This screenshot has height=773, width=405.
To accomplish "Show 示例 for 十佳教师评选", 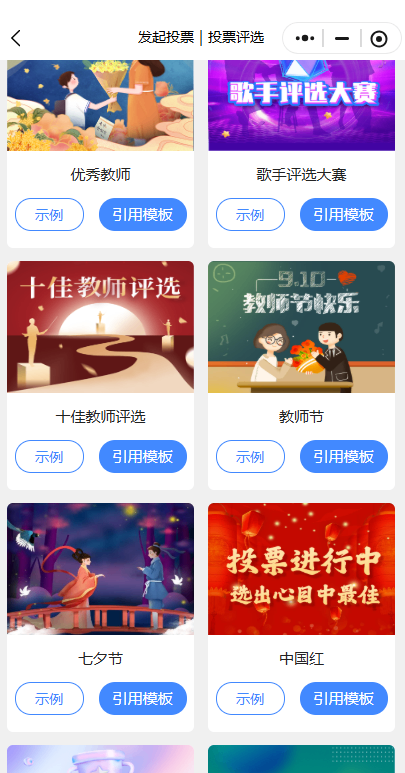I will [x=49, y=457].
